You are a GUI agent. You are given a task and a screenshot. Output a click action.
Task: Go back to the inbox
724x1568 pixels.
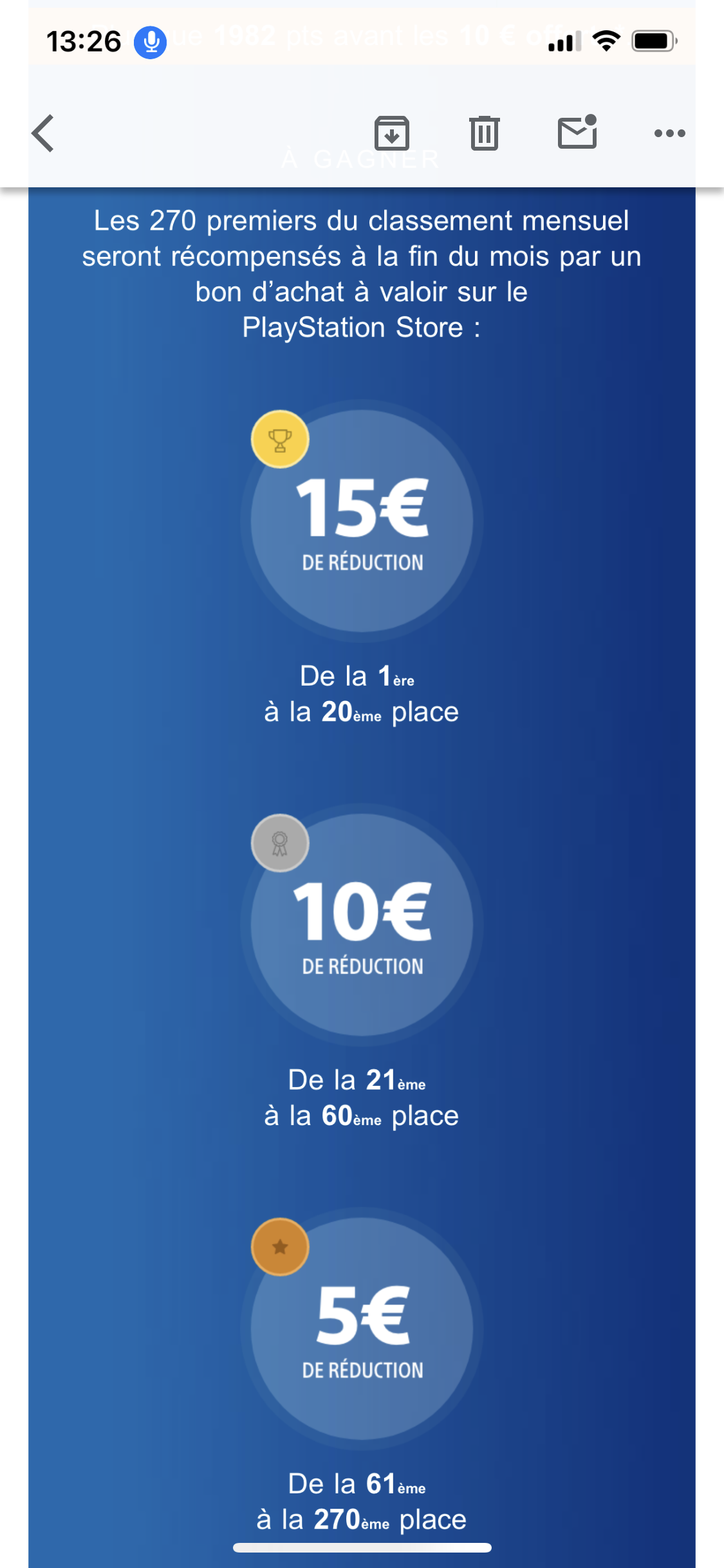[43, 133]
